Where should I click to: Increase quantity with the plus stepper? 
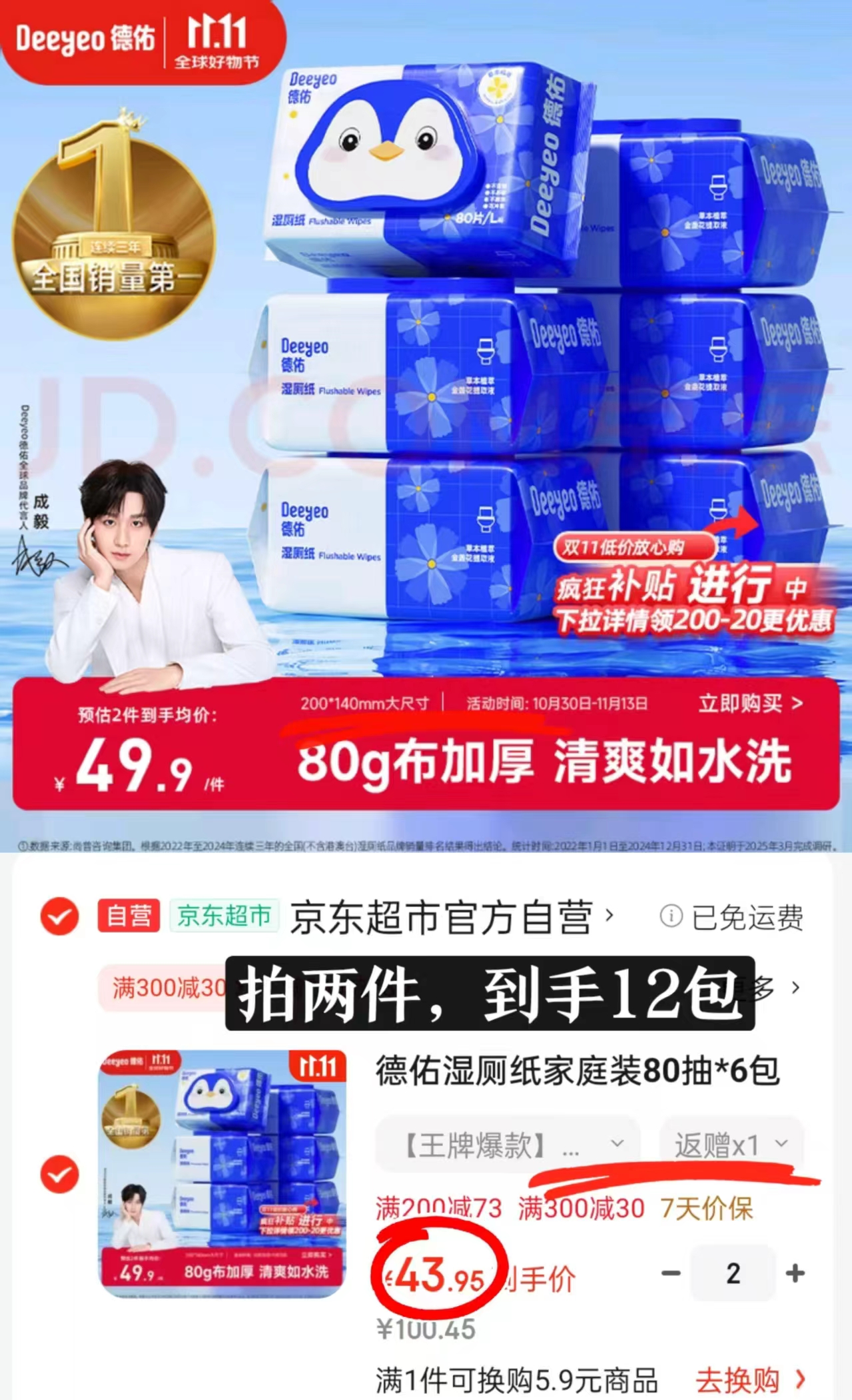[794, 1273]
